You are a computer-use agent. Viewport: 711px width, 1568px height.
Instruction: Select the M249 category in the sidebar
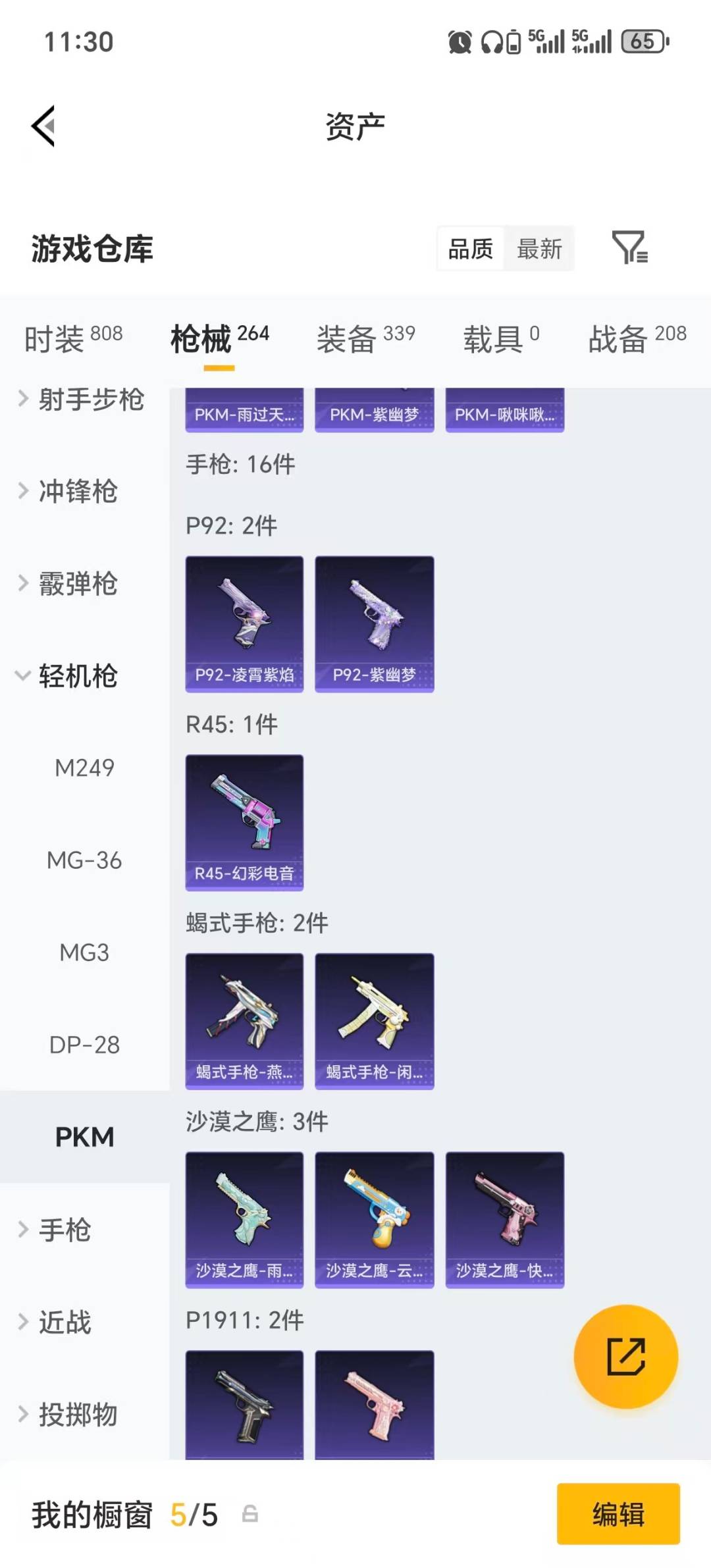click(86, 768)
